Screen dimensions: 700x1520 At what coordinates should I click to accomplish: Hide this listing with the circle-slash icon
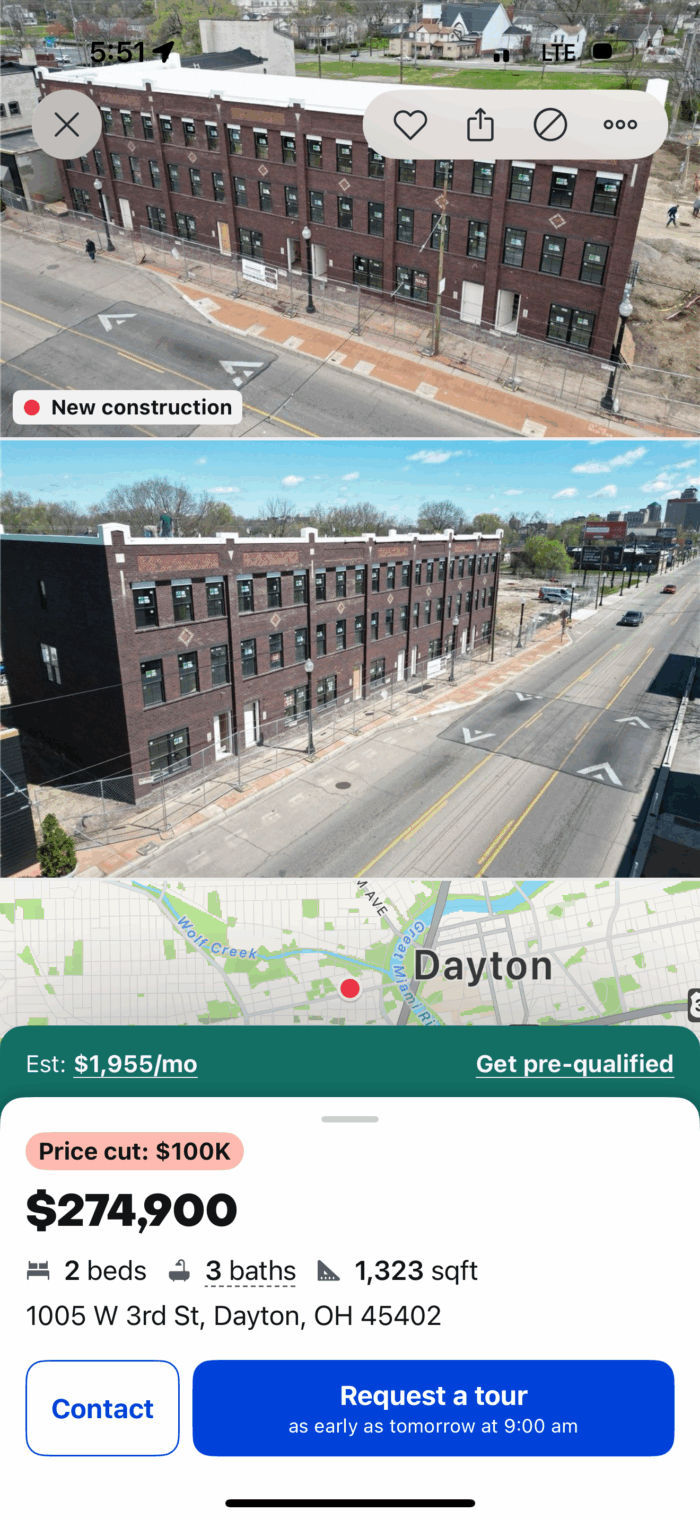(550, 125)
